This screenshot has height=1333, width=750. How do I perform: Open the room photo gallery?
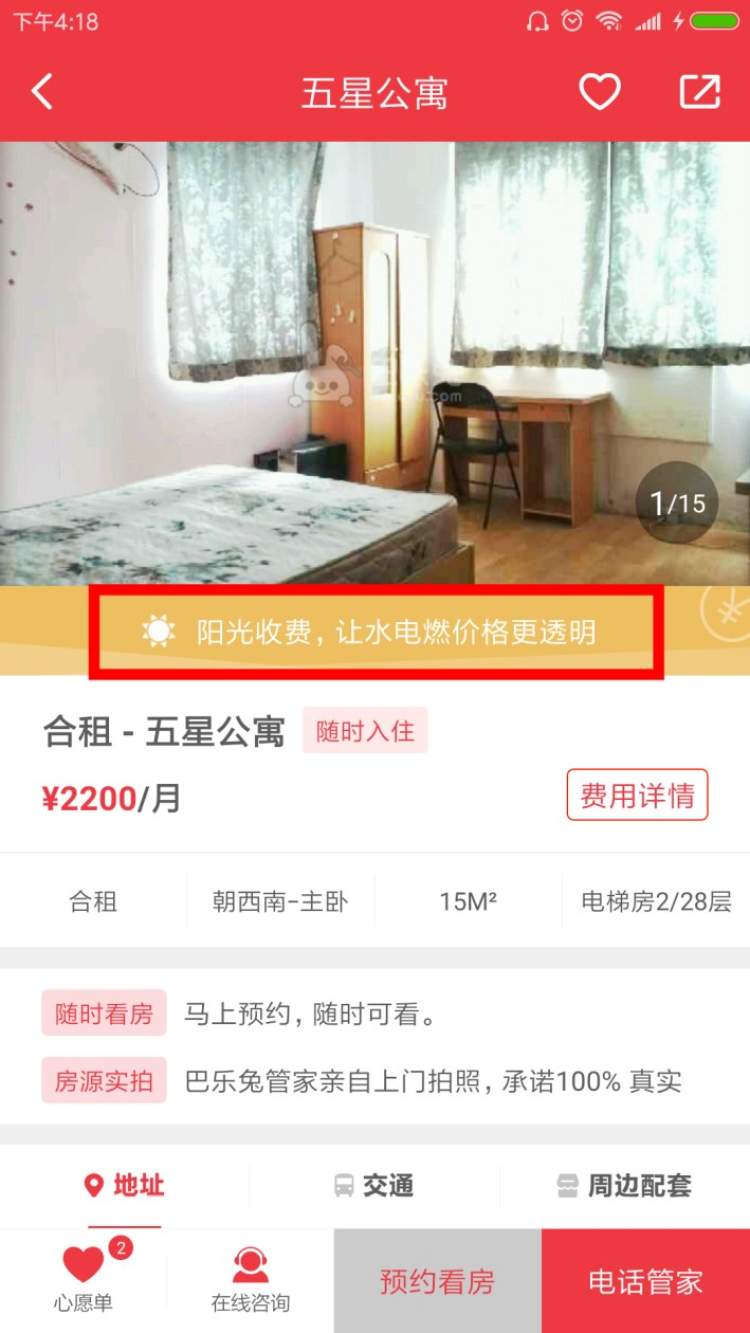tap(375, 362)
